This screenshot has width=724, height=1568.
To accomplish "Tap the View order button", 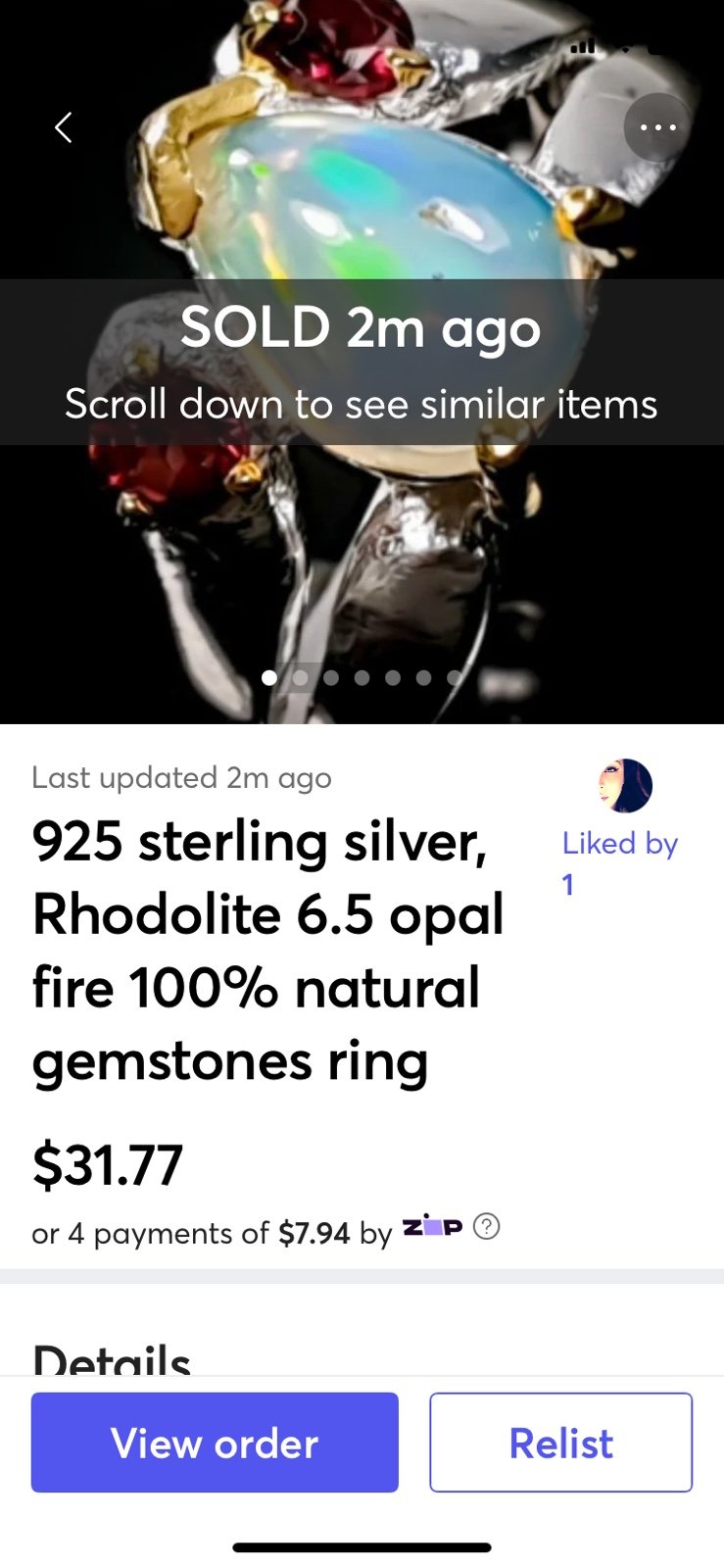I will pos(215,1443).
